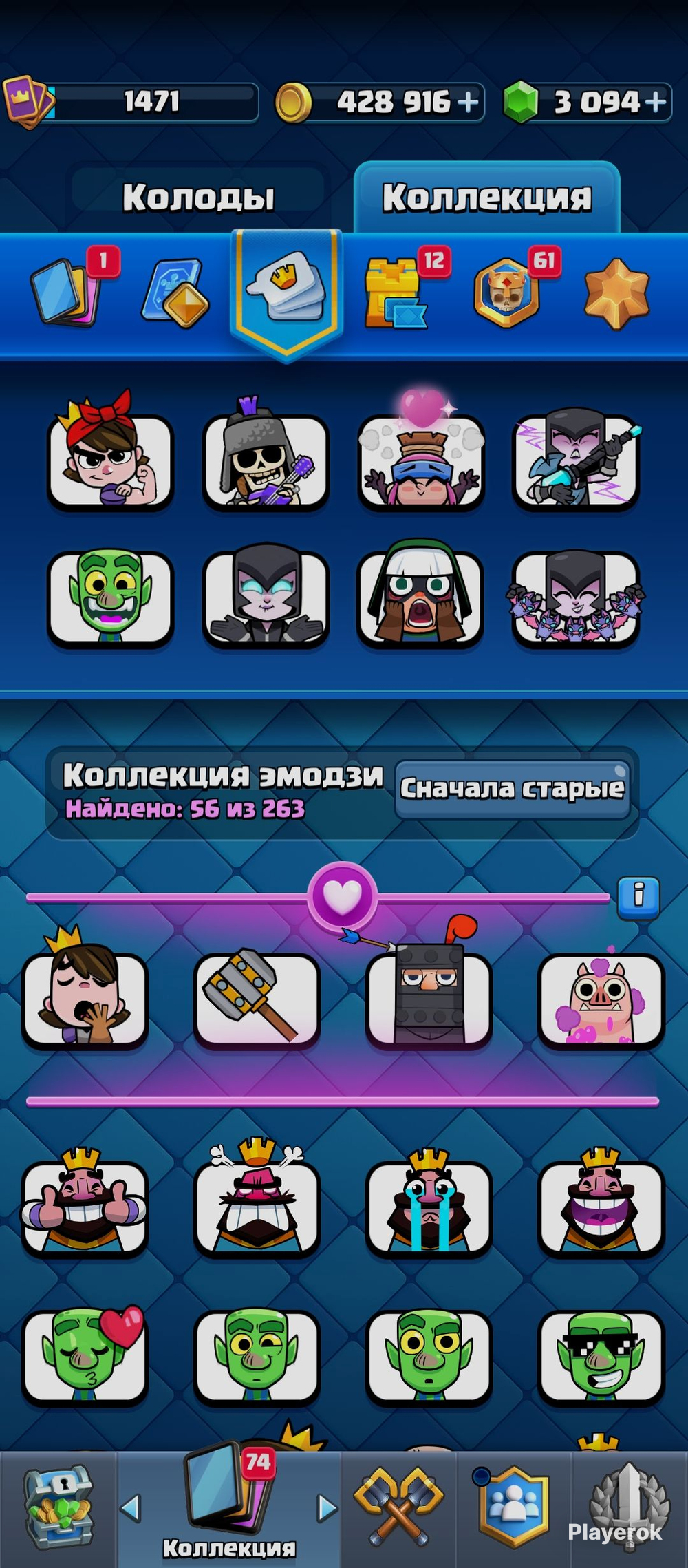Open the star points section
This screenshot has height=1568, width=688.
coord(616,294)
